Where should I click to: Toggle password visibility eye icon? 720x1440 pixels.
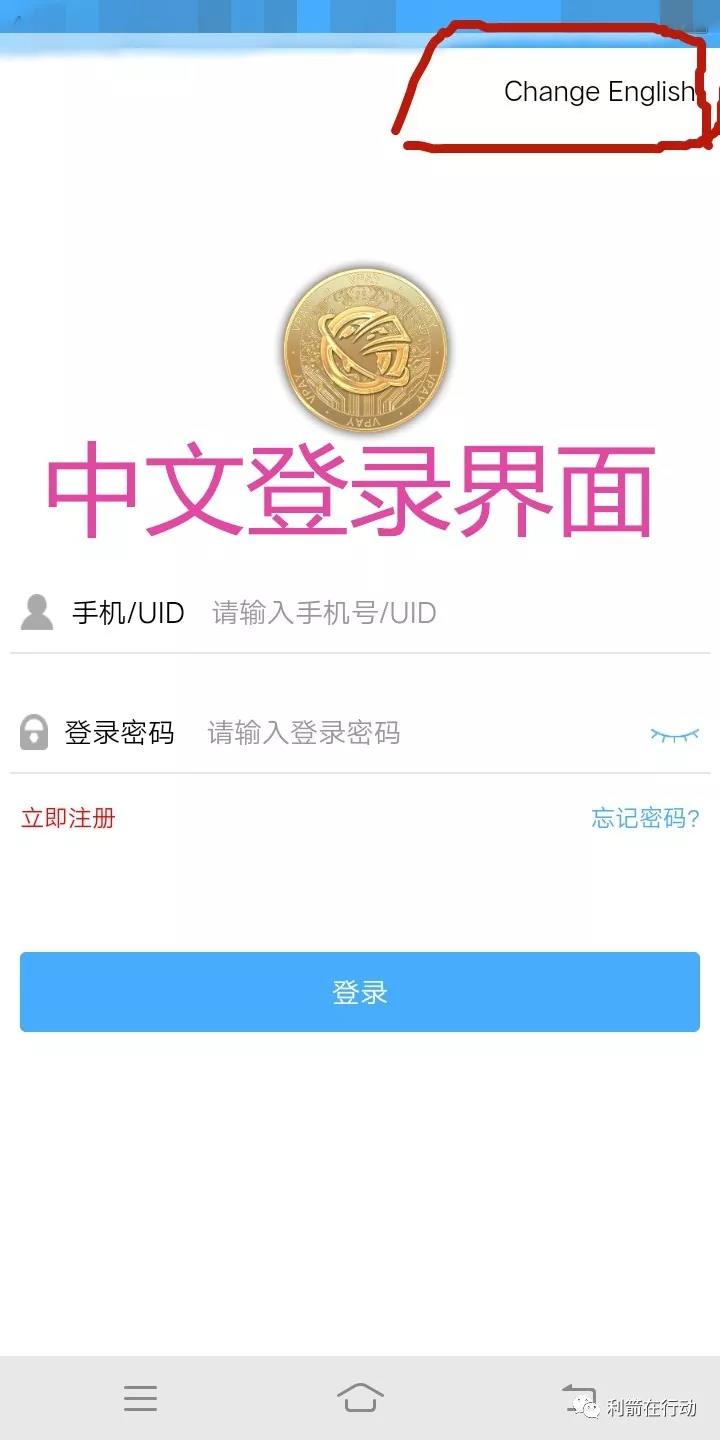(x=675, y=735)
